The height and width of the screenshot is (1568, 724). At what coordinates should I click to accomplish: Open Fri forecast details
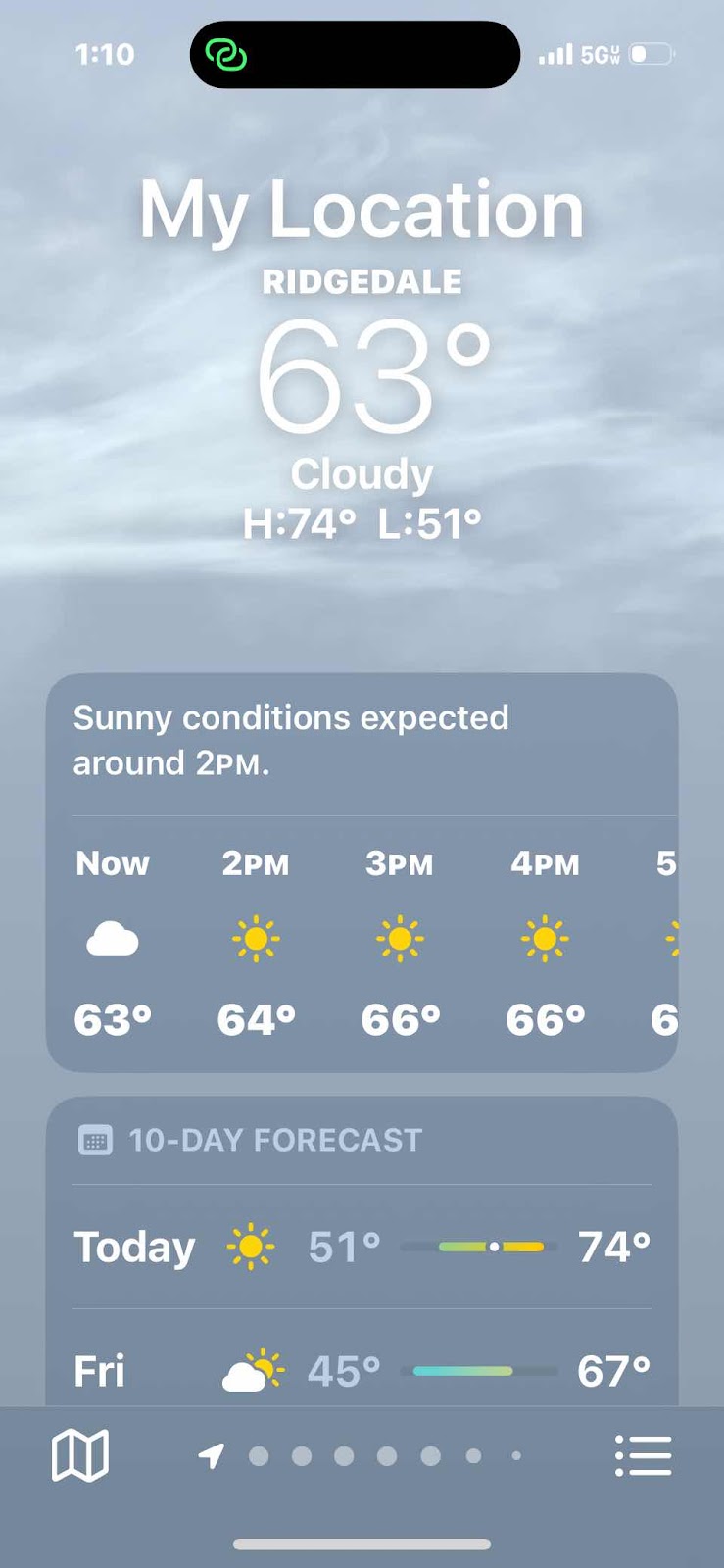(362, 1370)
